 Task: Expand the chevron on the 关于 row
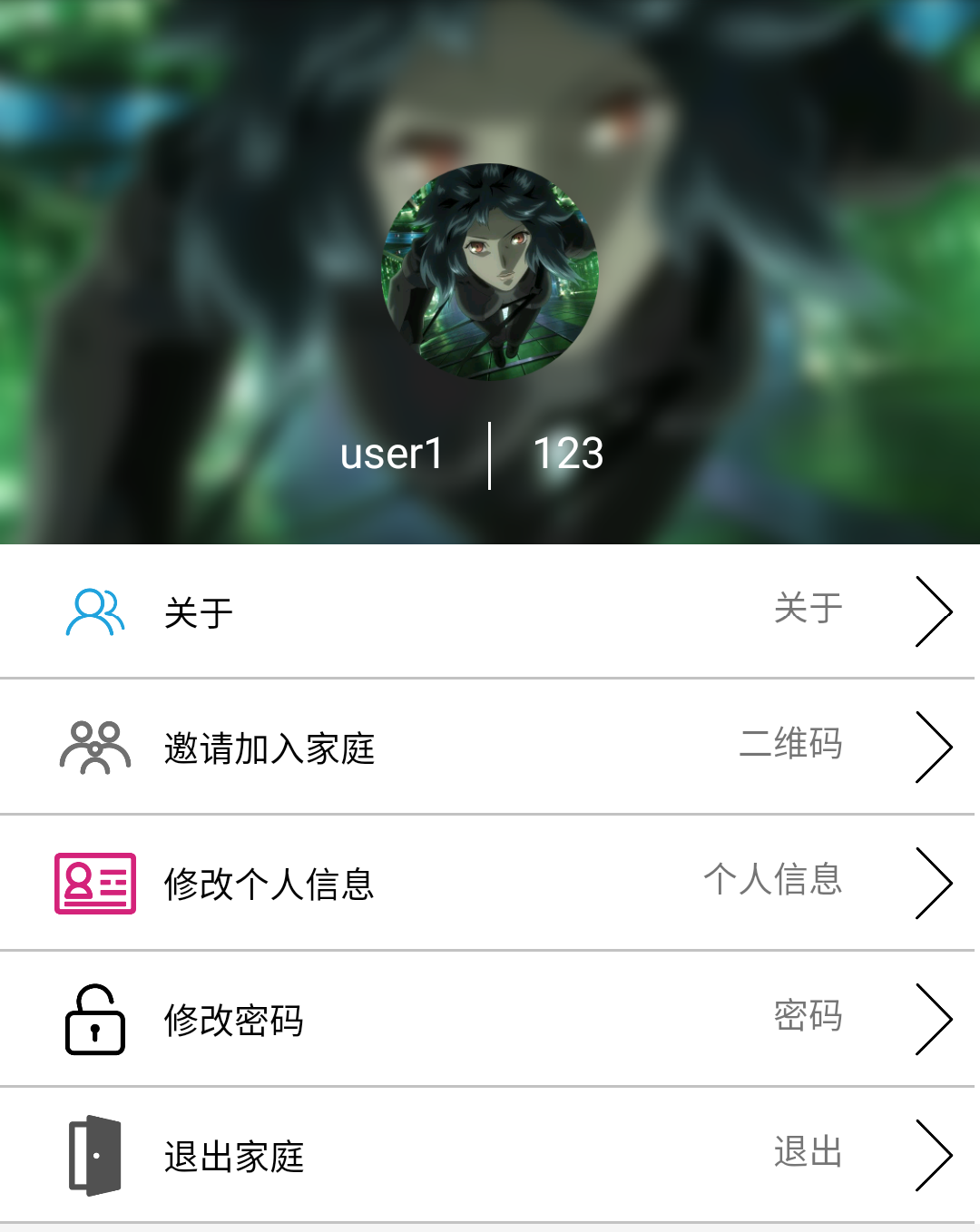(x=935, y=611)
